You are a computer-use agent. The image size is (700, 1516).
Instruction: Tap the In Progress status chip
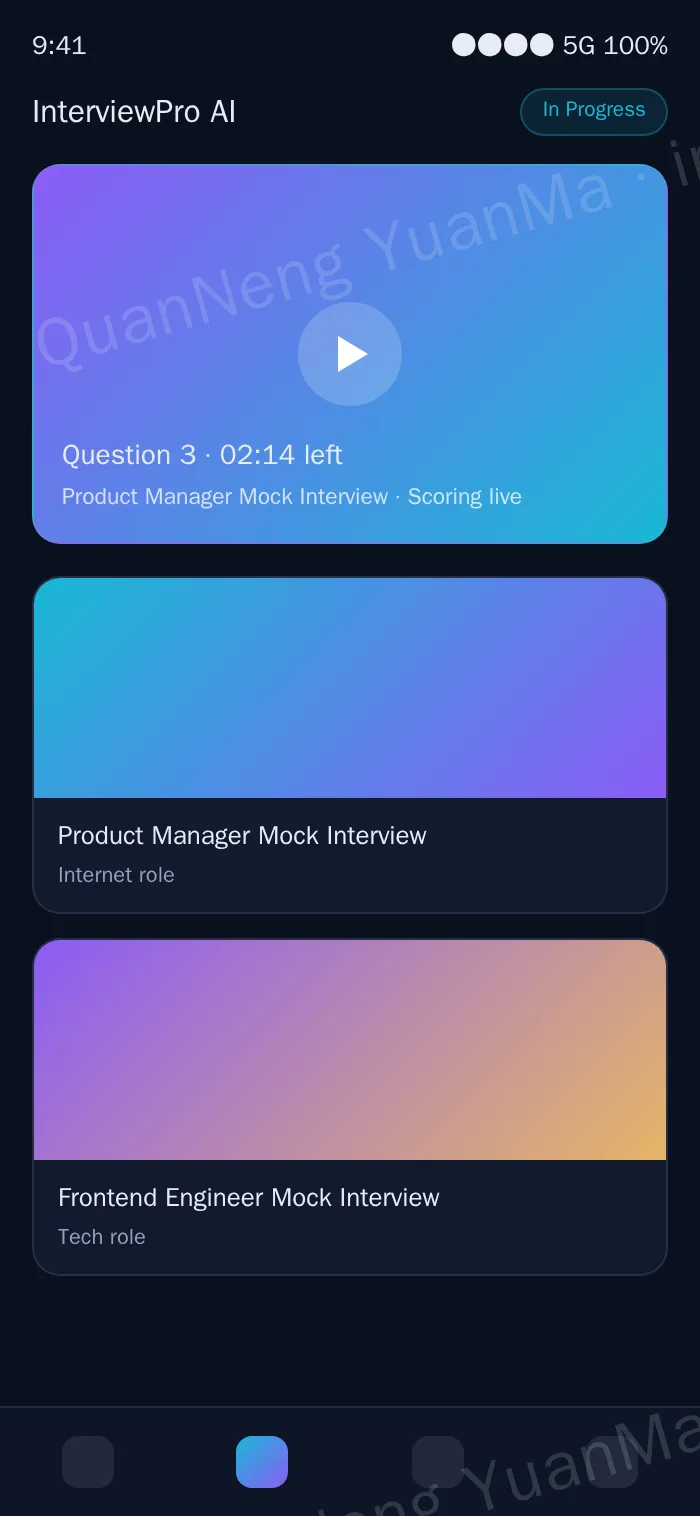tap(594, 111)
